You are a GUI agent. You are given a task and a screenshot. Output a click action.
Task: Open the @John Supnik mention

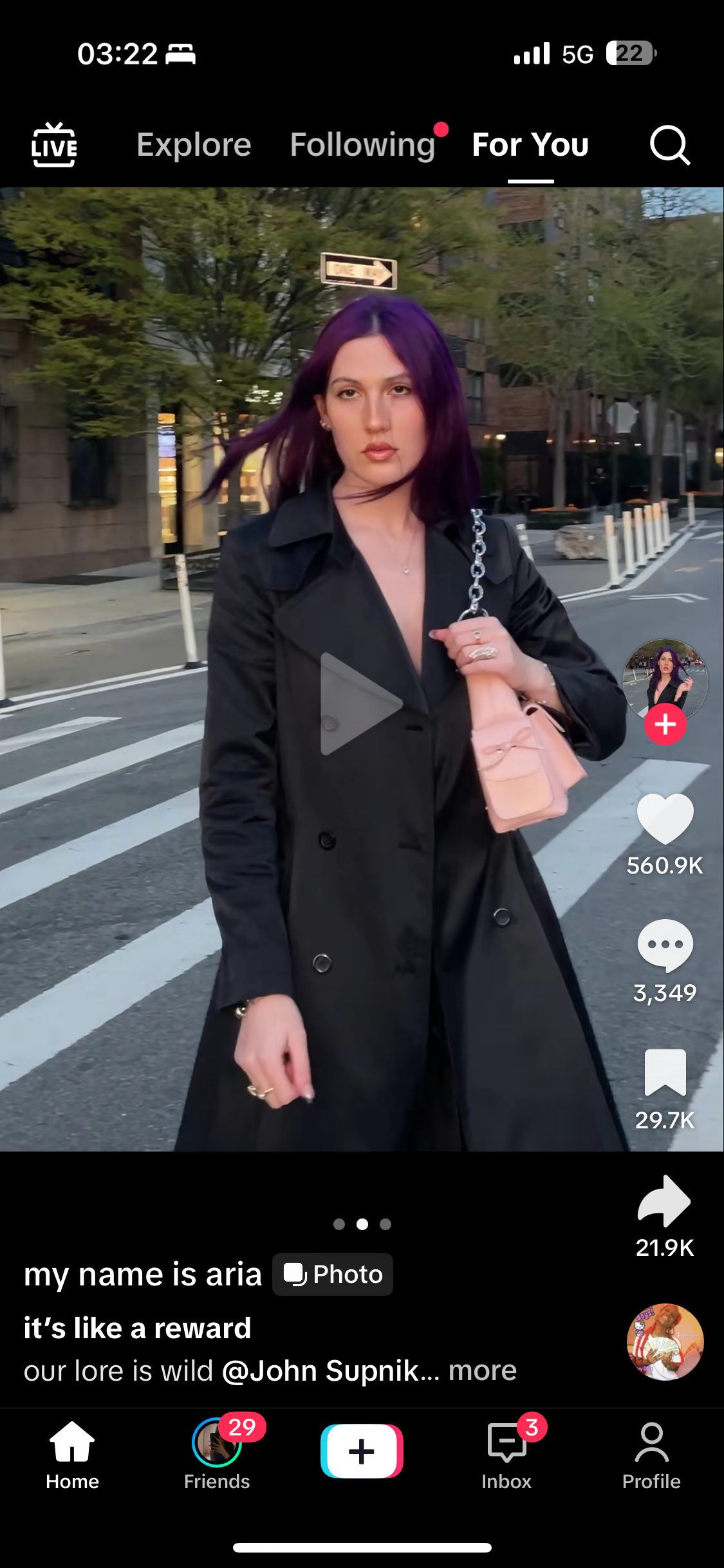point(330,1371)
